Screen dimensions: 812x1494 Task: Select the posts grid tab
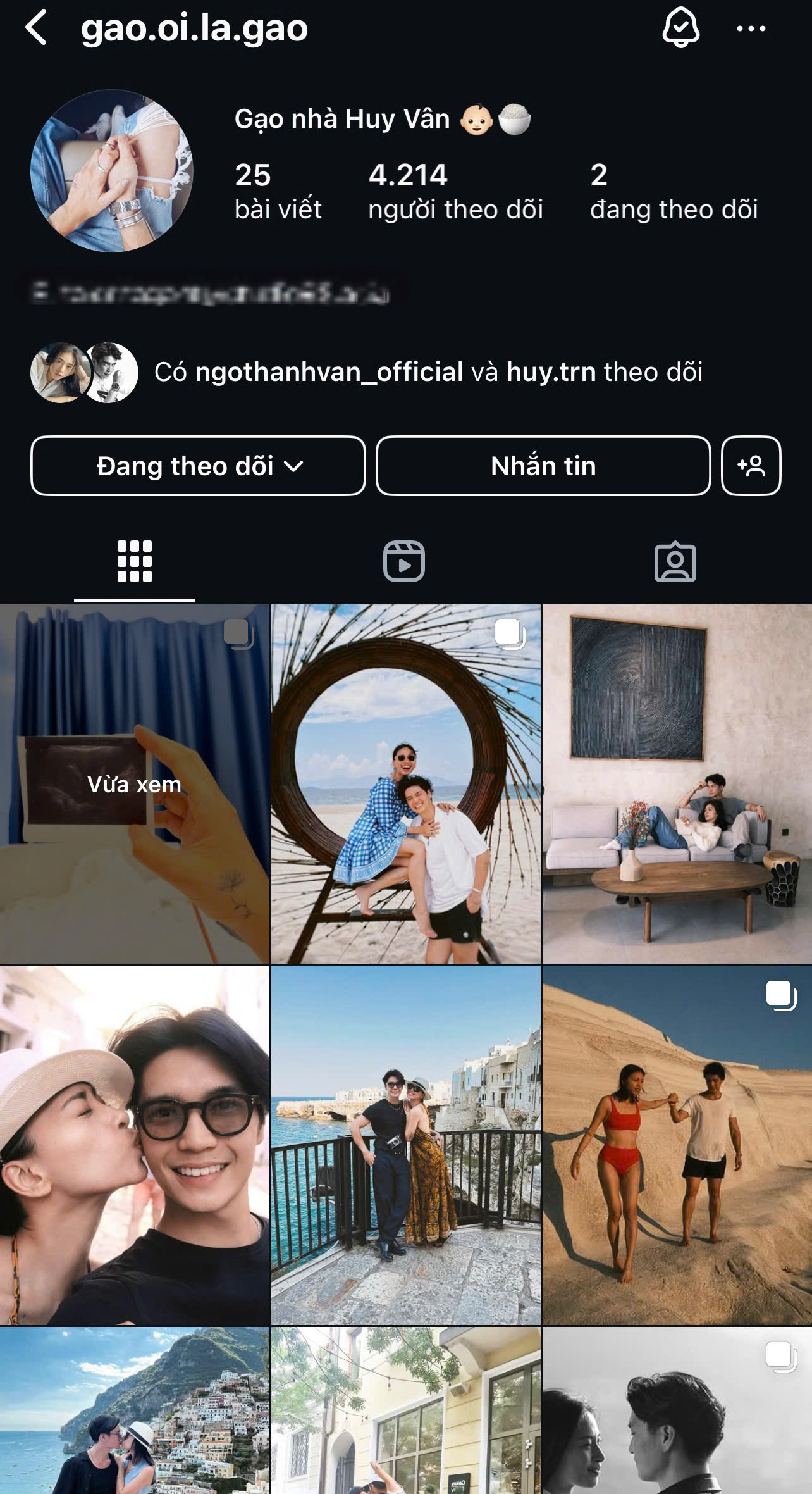pyautogui.click(x=135, y=561)
